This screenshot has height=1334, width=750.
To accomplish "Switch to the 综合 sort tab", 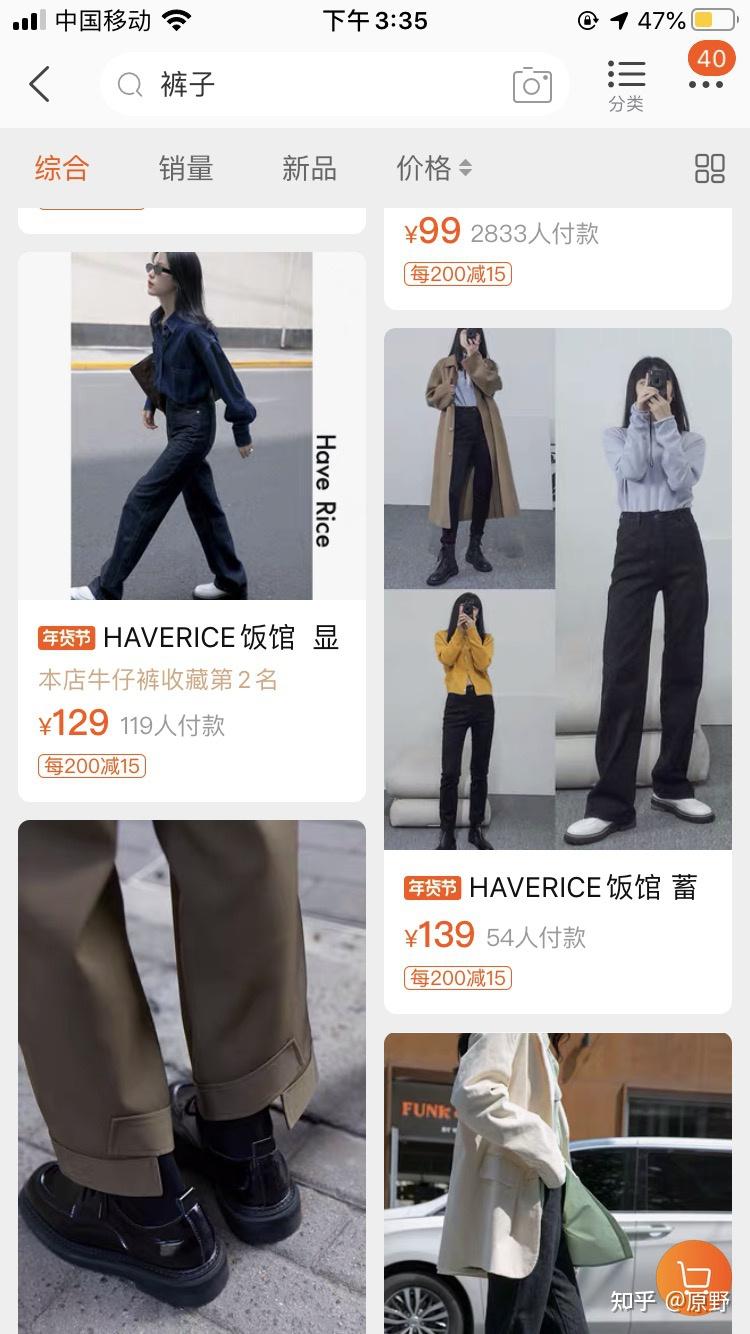I will (x=62, y=168).
